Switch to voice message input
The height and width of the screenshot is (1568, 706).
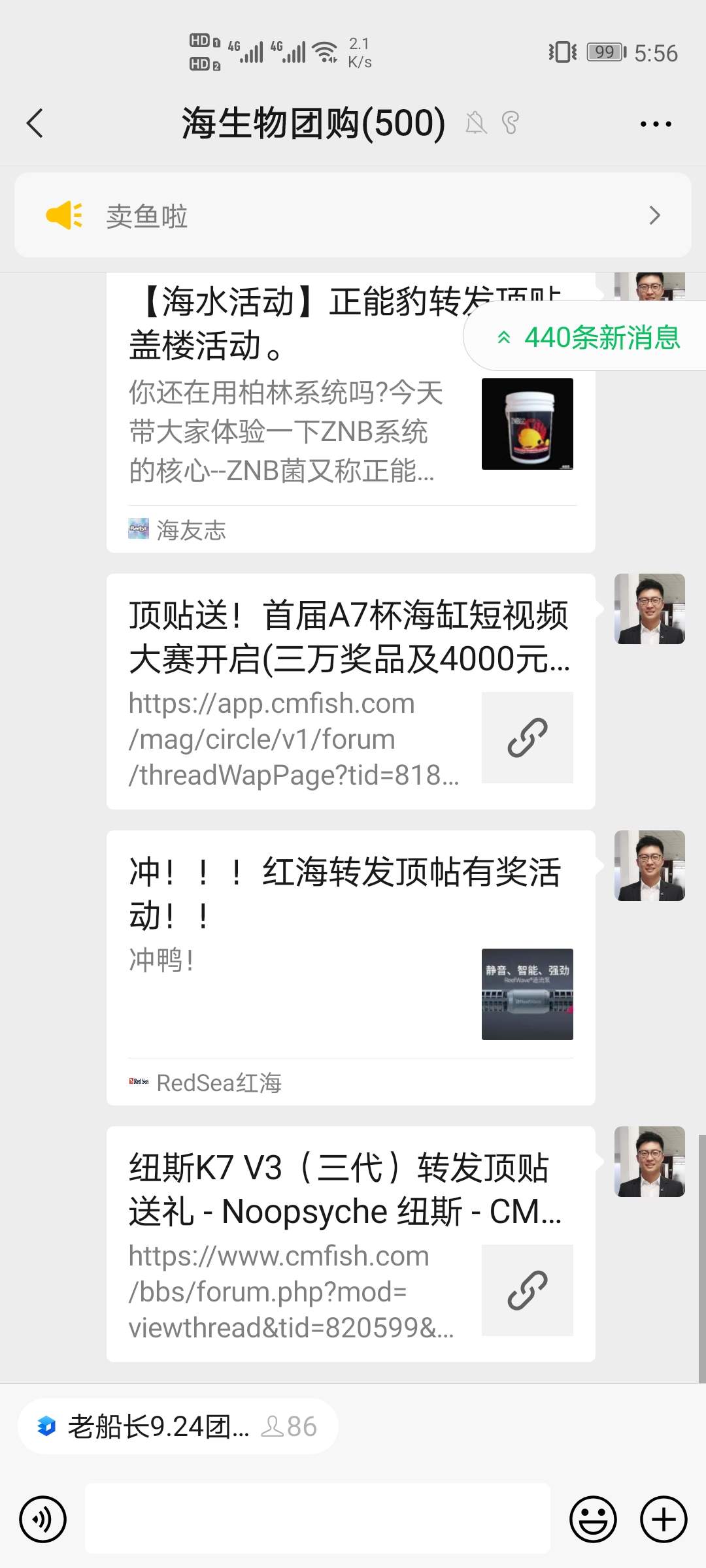click(x=43, y=1519)
